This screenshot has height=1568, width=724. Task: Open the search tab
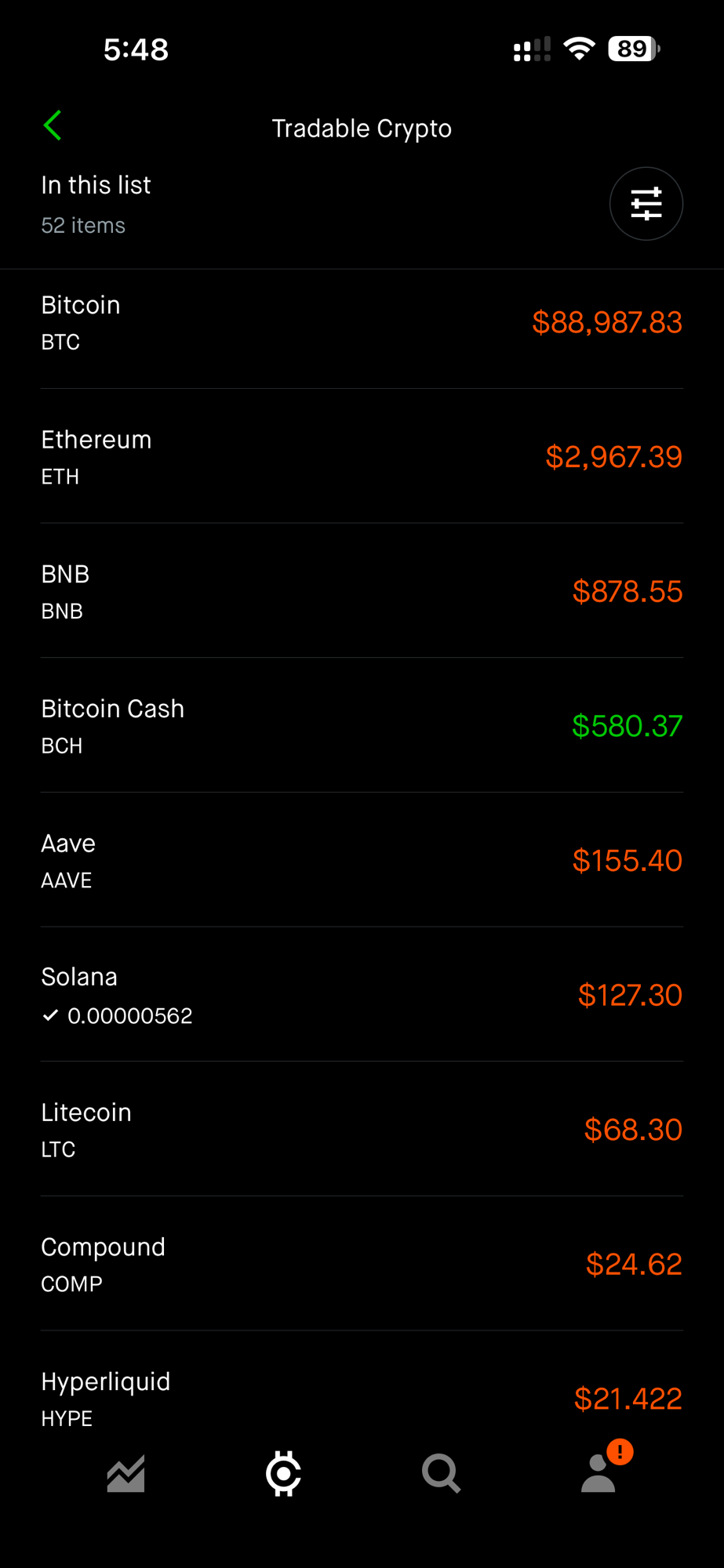[x=441, y=1474]
